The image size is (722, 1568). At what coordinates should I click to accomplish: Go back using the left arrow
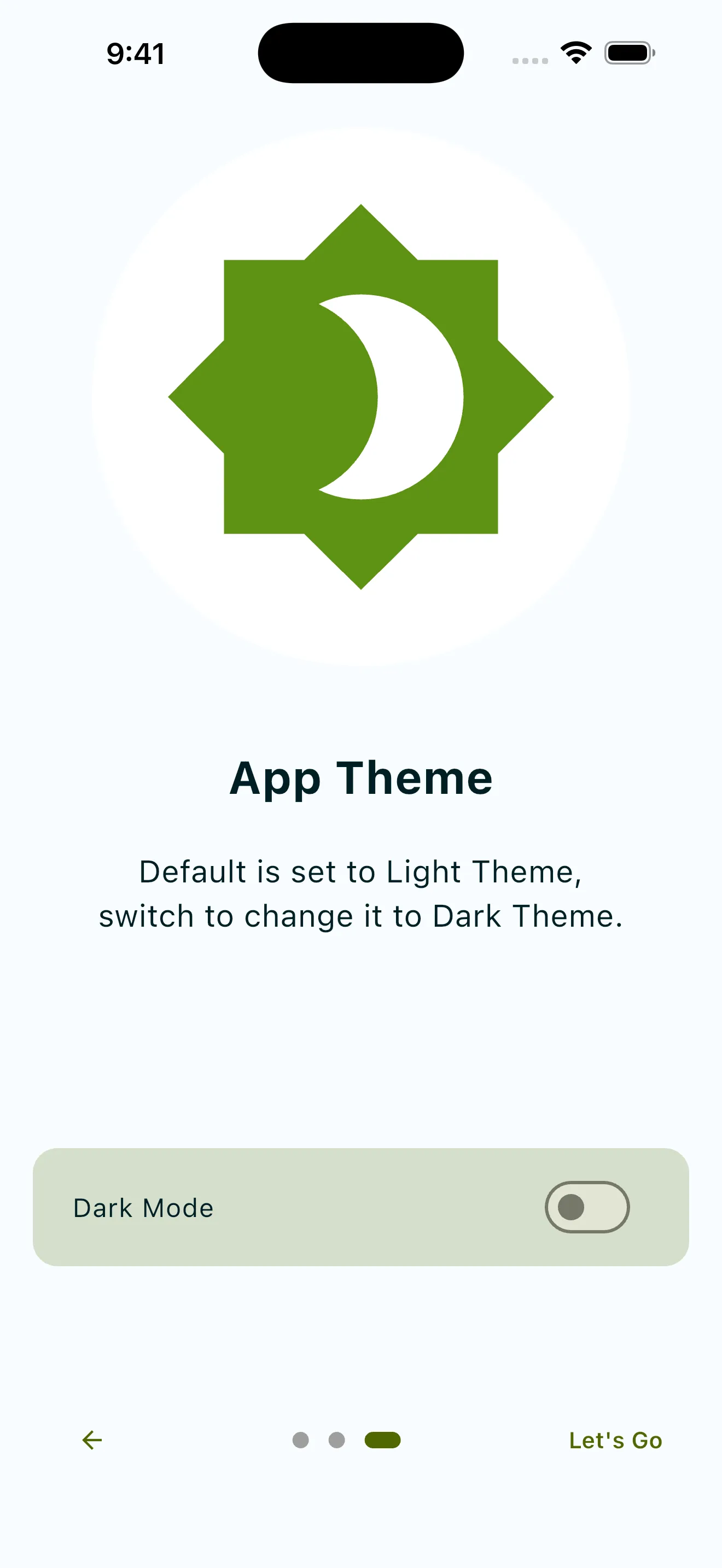(x=92, y=1440)
